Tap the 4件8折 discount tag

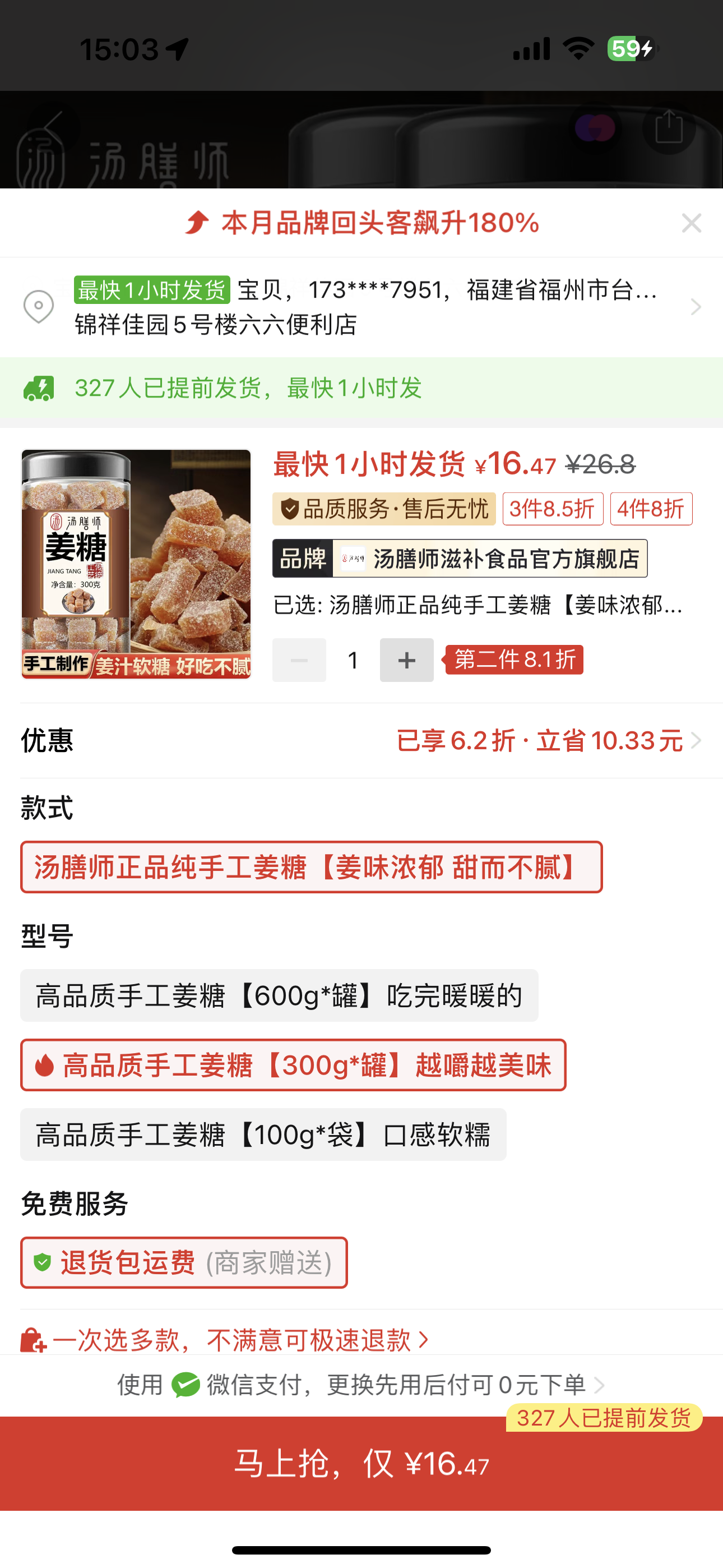(x=651, y=508)
